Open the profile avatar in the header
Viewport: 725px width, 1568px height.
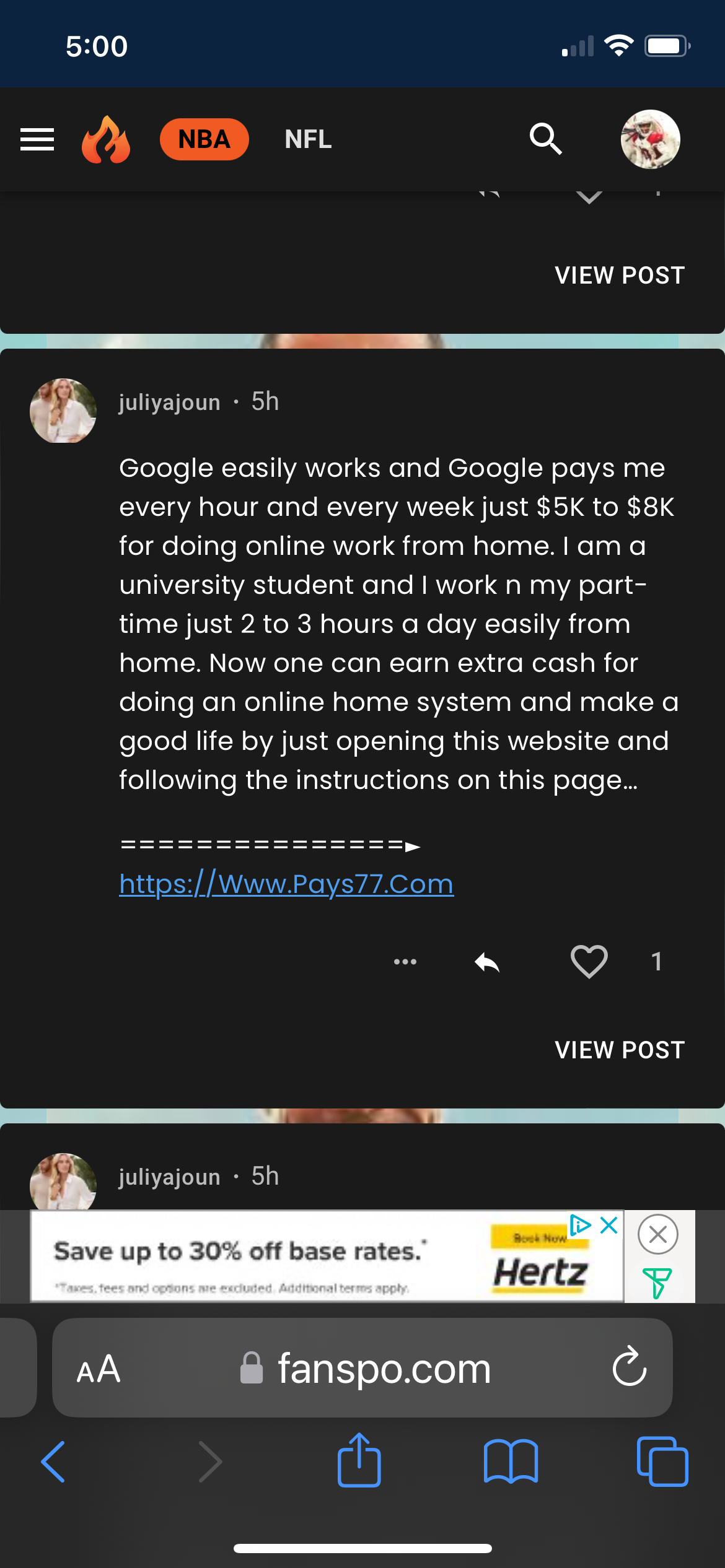(x=650, y=139)
